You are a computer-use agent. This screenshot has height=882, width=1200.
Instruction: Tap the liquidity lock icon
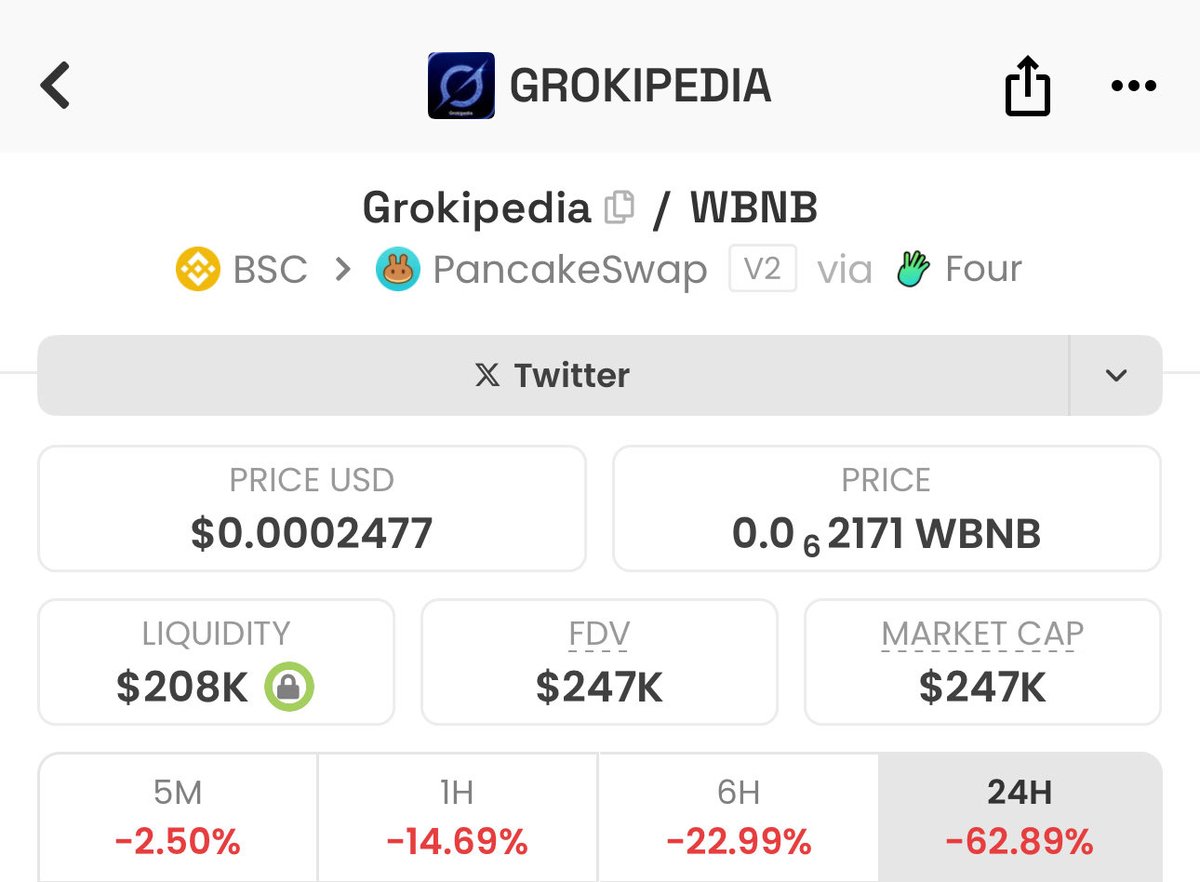point(289,687)
